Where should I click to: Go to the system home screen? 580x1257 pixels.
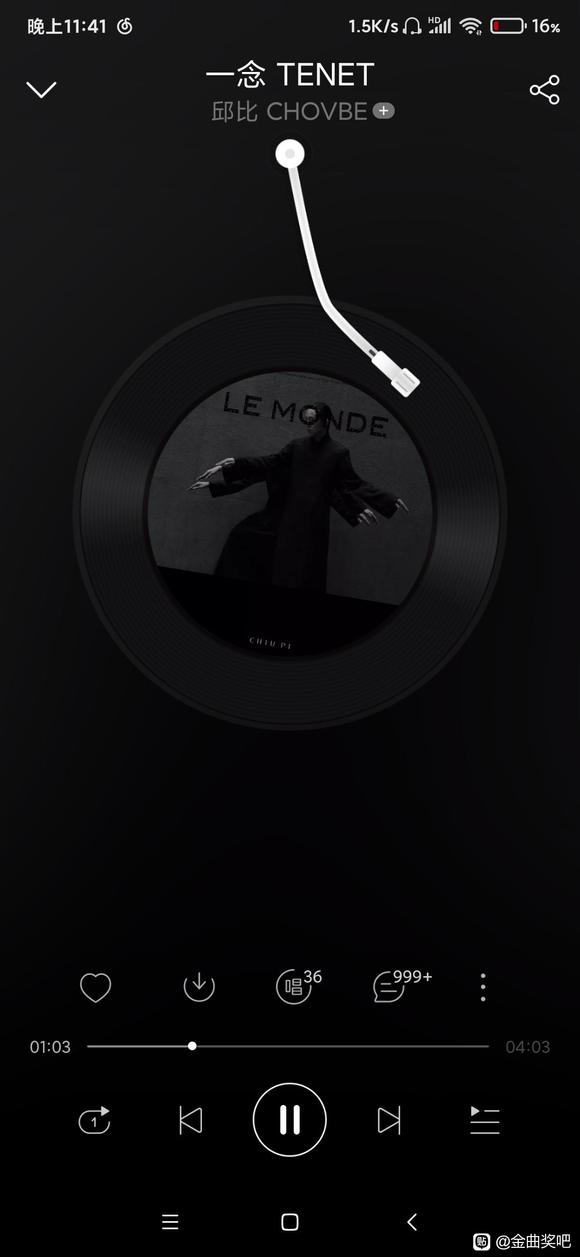click(x=290, y=1222)
